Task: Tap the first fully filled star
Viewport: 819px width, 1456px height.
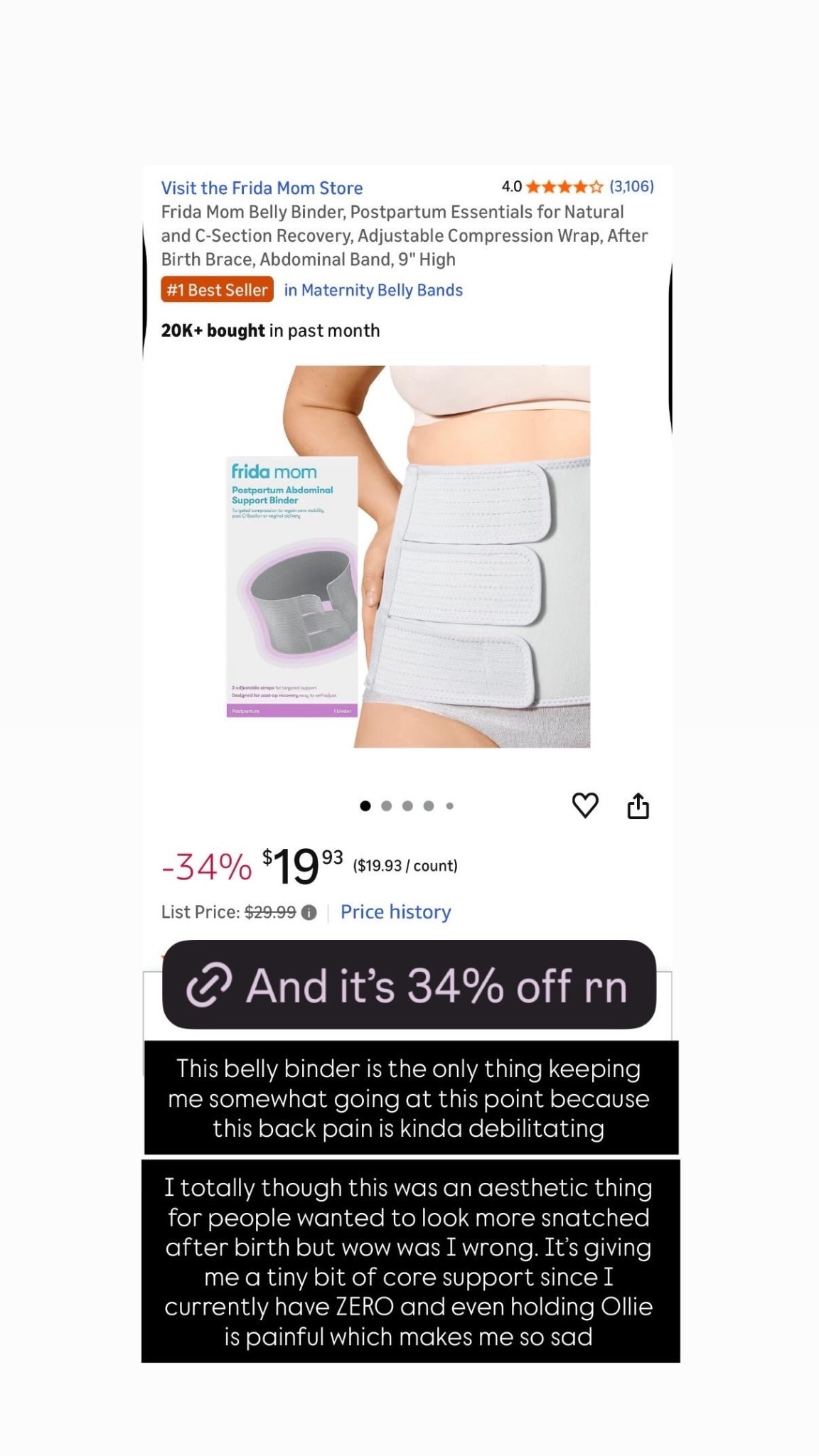Action: 533,187
